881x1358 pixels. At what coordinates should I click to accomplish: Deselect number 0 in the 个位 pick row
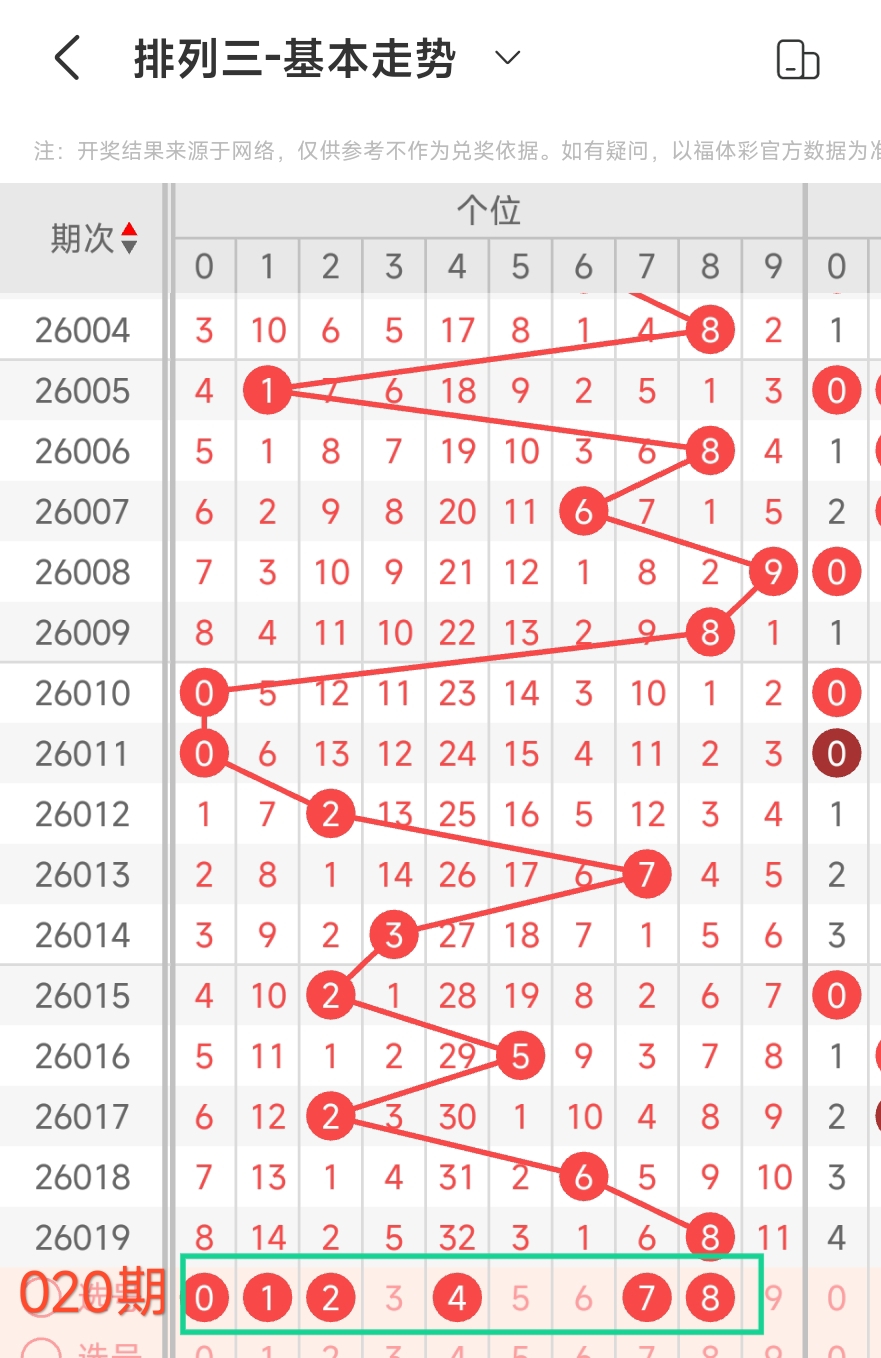tap(204, 1299)
